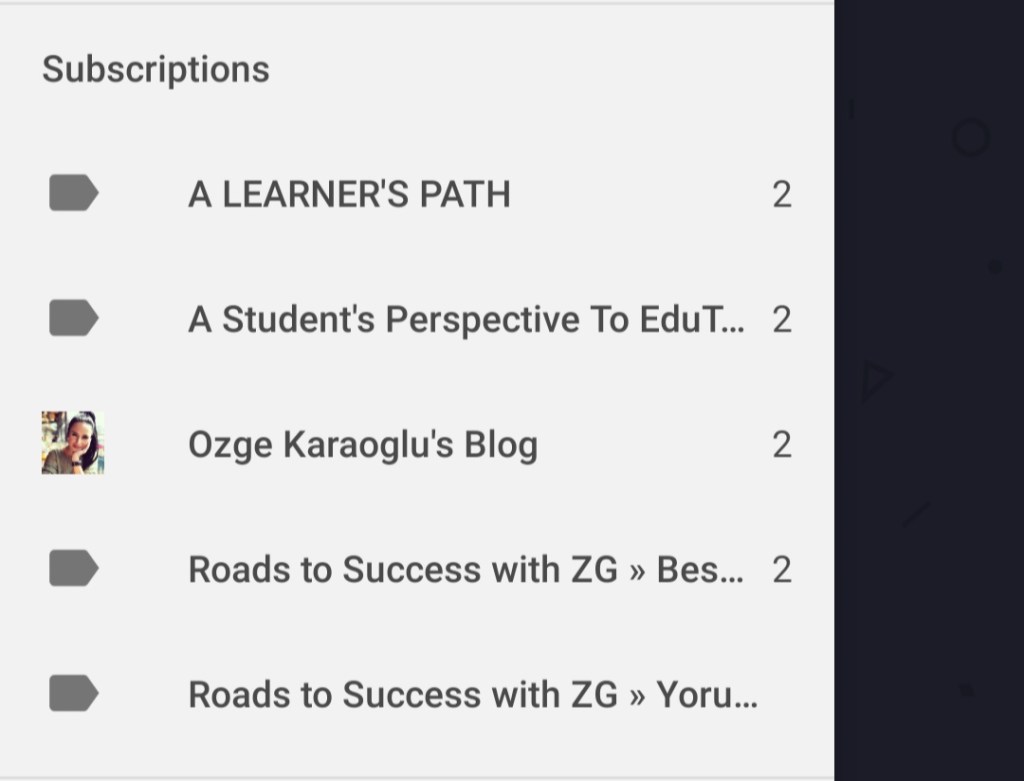This screenshot has height=781, width=1024.
Task: Open Ozge Karaoglu's Blog subscription
Action: coord(363,445)
